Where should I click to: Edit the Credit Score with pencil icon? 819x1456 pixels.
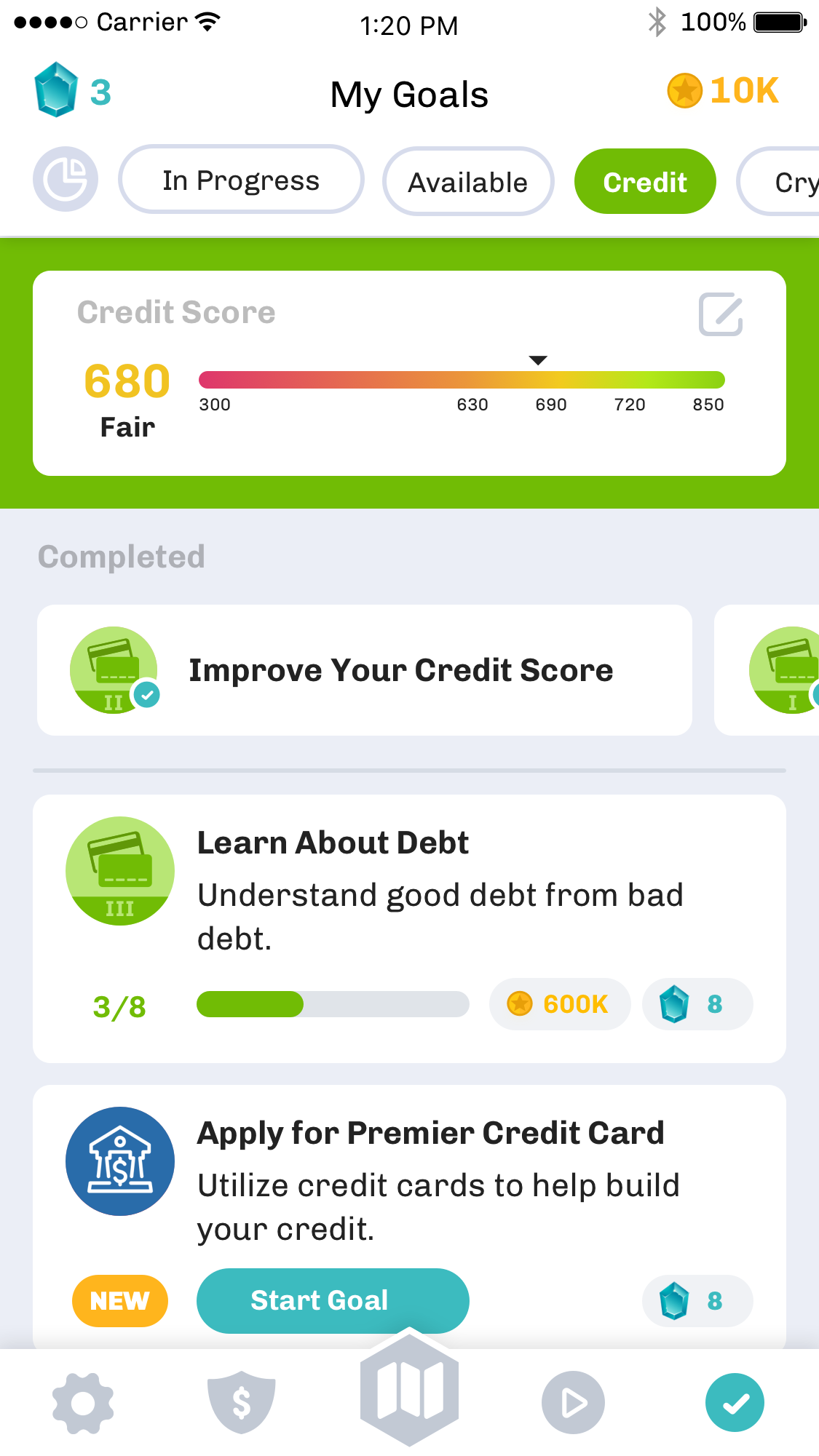point(721,314)
